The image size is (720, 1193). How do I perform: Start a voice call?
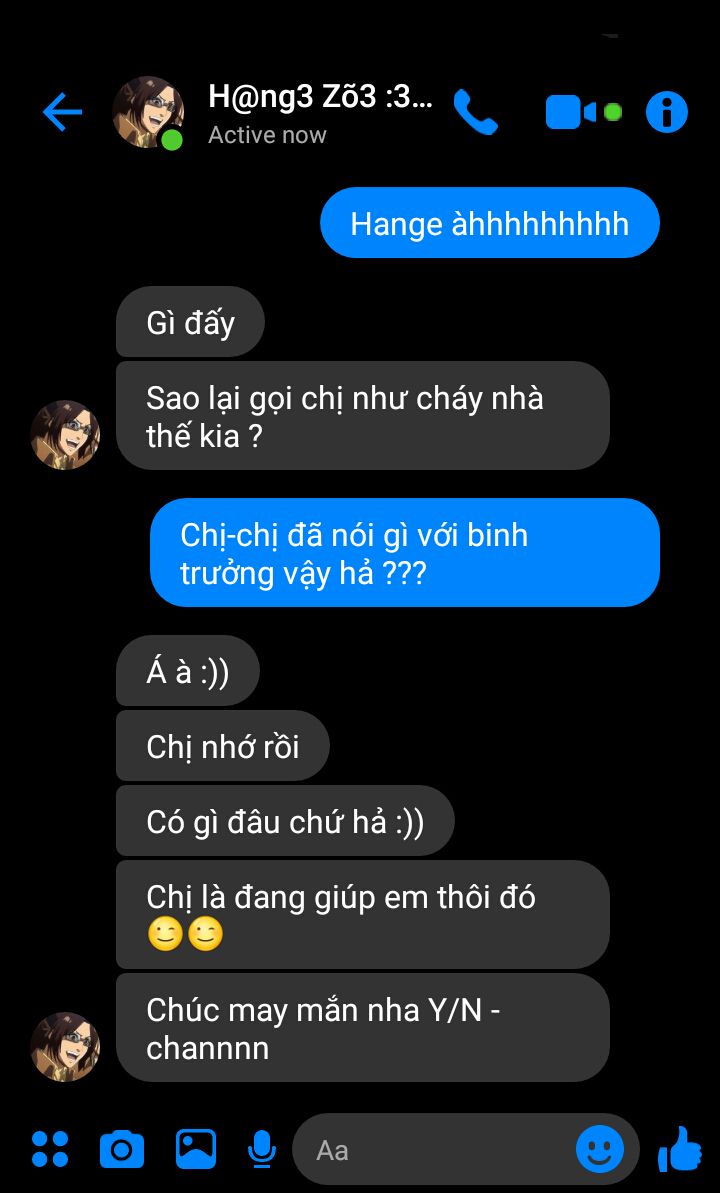click(475, 112)
